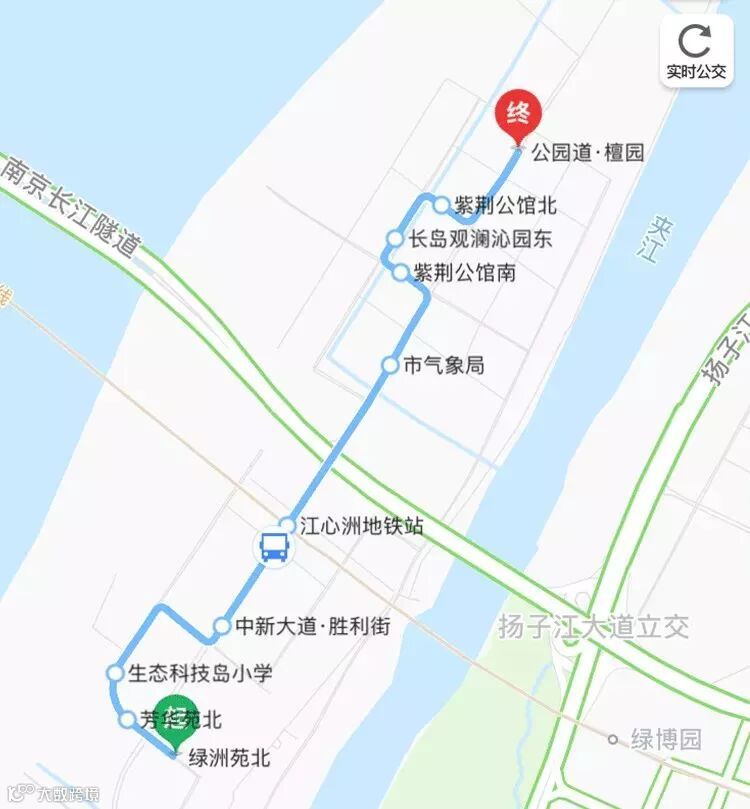The image size is (750, 809).
Task: Choose the 长岛观澜沁园东 stop marker
Action: (x=396, y=239)
